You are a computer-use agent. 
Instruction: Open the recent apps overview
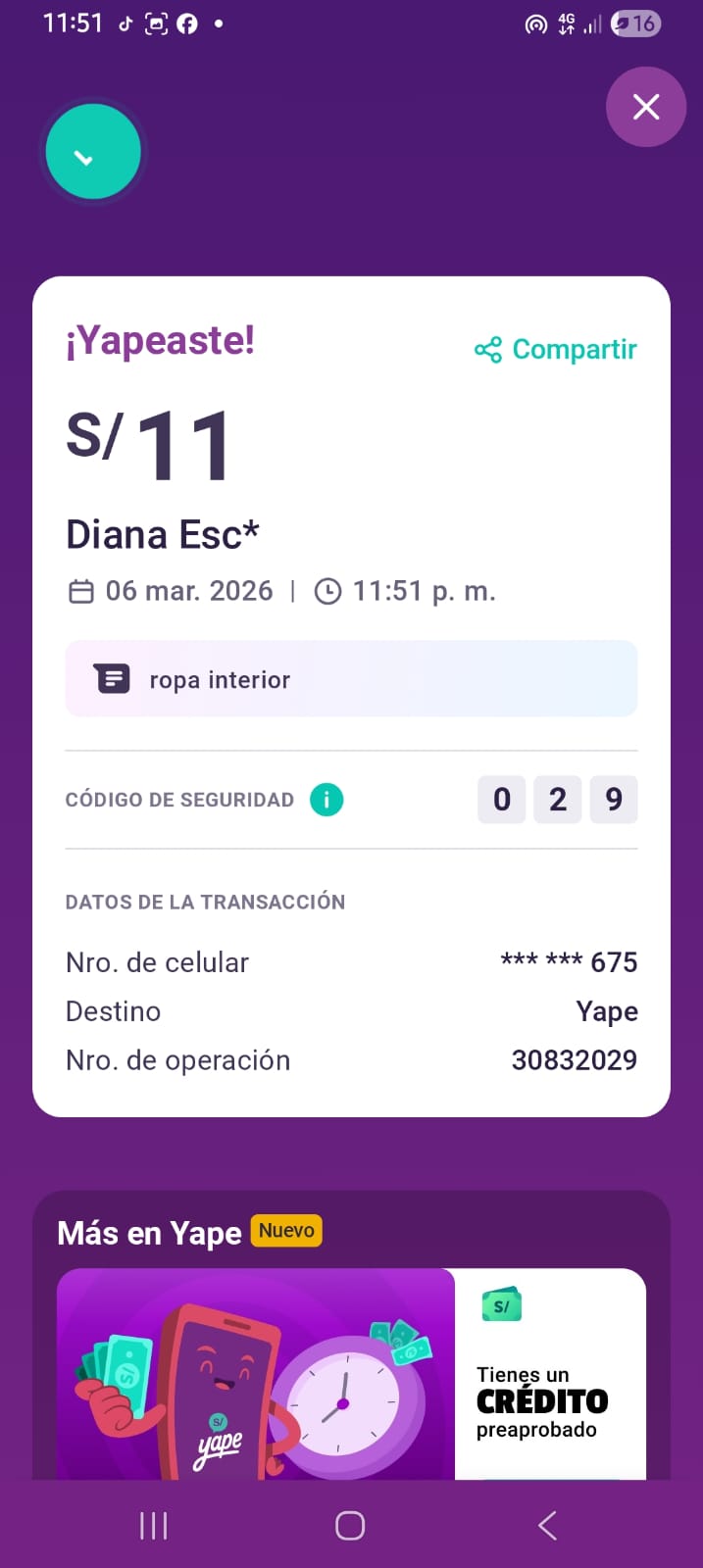154,1525
